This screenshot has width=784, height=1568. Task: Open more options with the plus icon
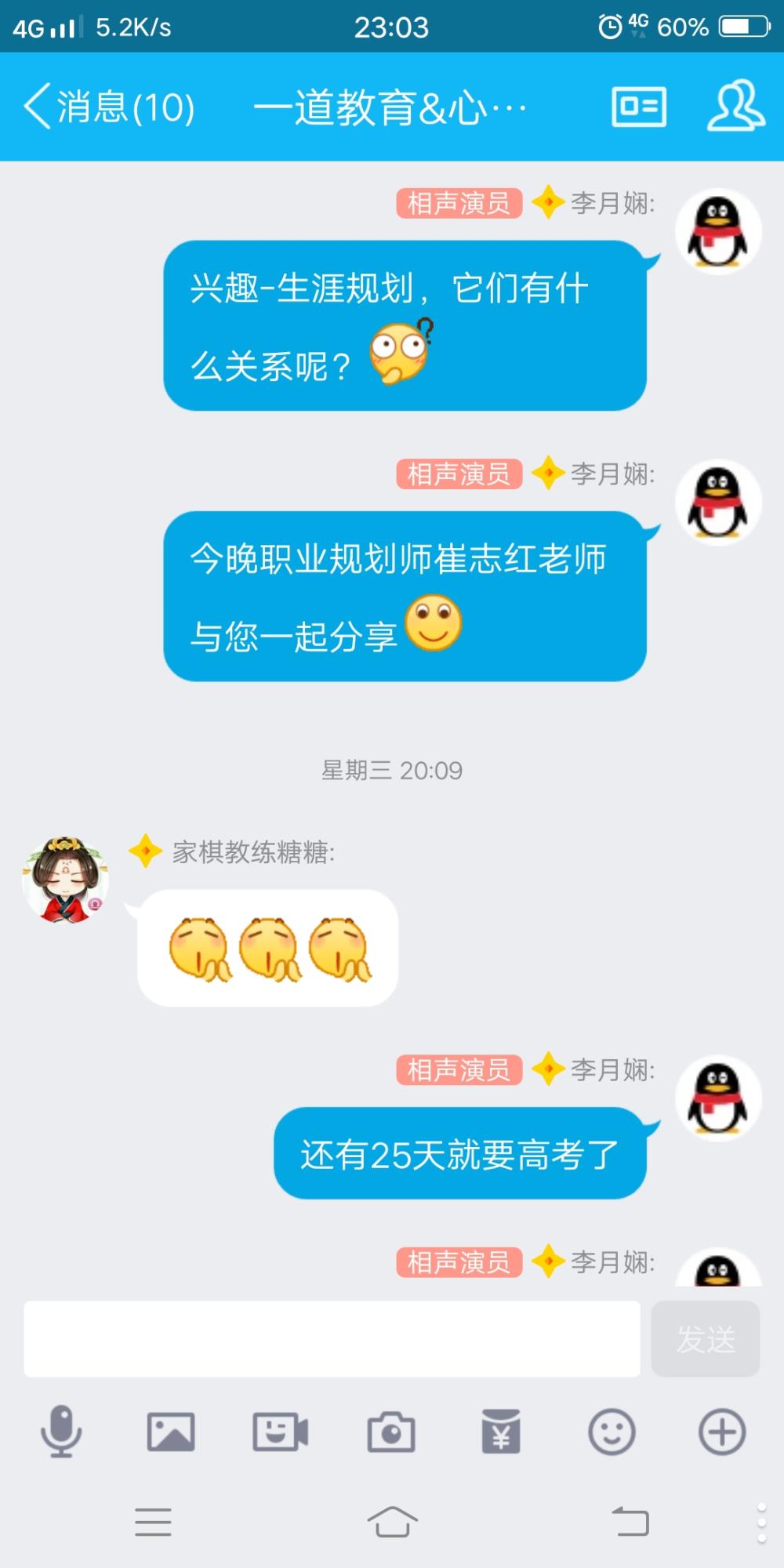tap(722, 1432)
